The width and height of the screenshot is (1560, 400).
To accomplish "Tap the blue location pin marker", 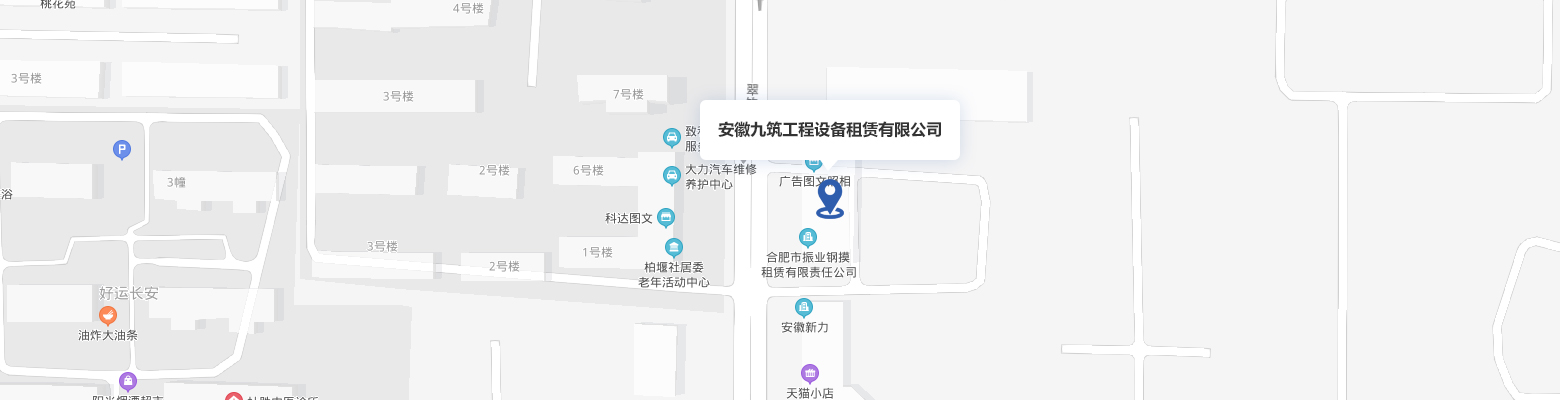I will (830, 196).
